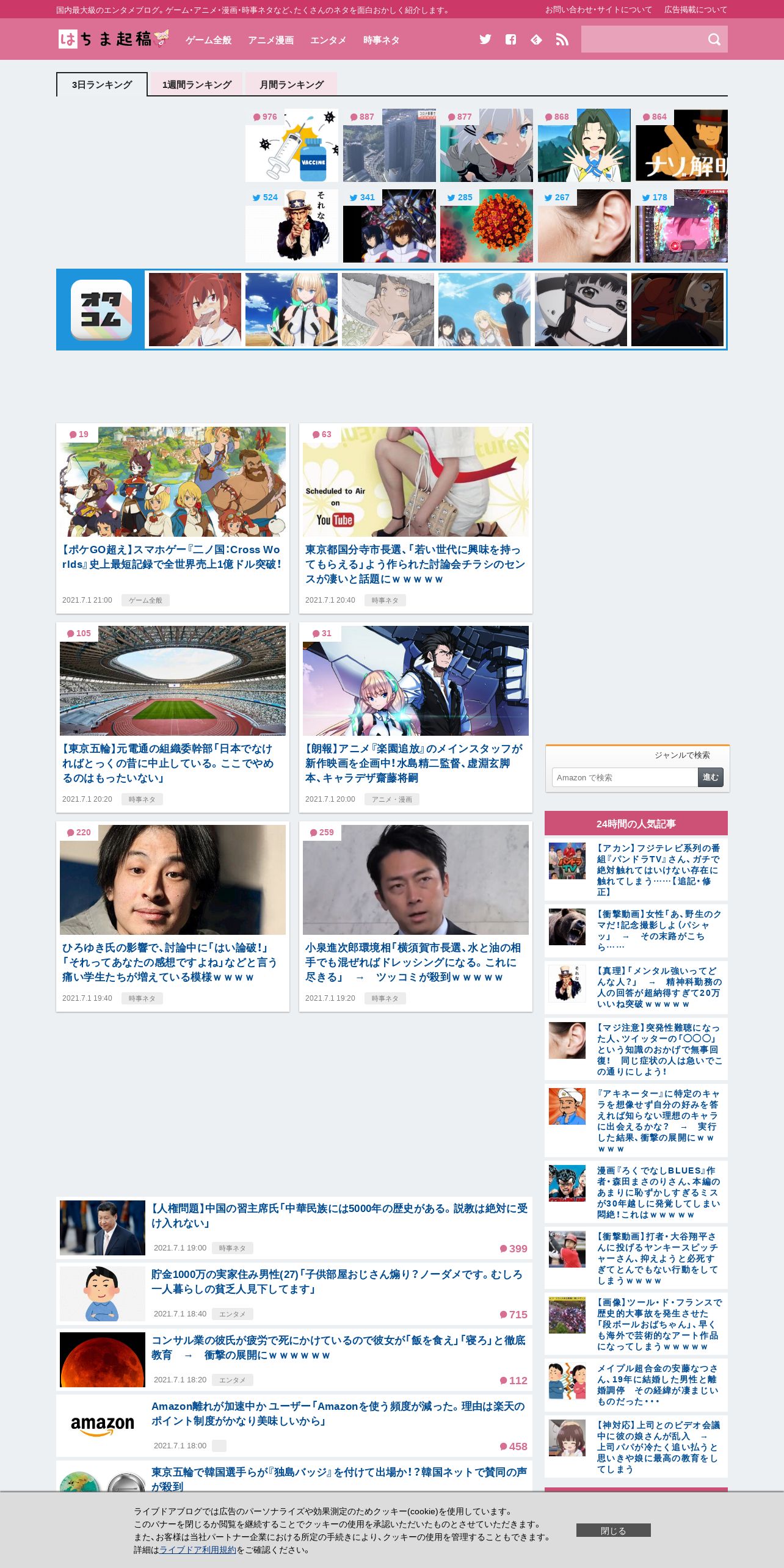Switch to 1週間ランキング tab
This screenshot has width=784, height=1568.
pyautogui.click(x=197, y=84)
